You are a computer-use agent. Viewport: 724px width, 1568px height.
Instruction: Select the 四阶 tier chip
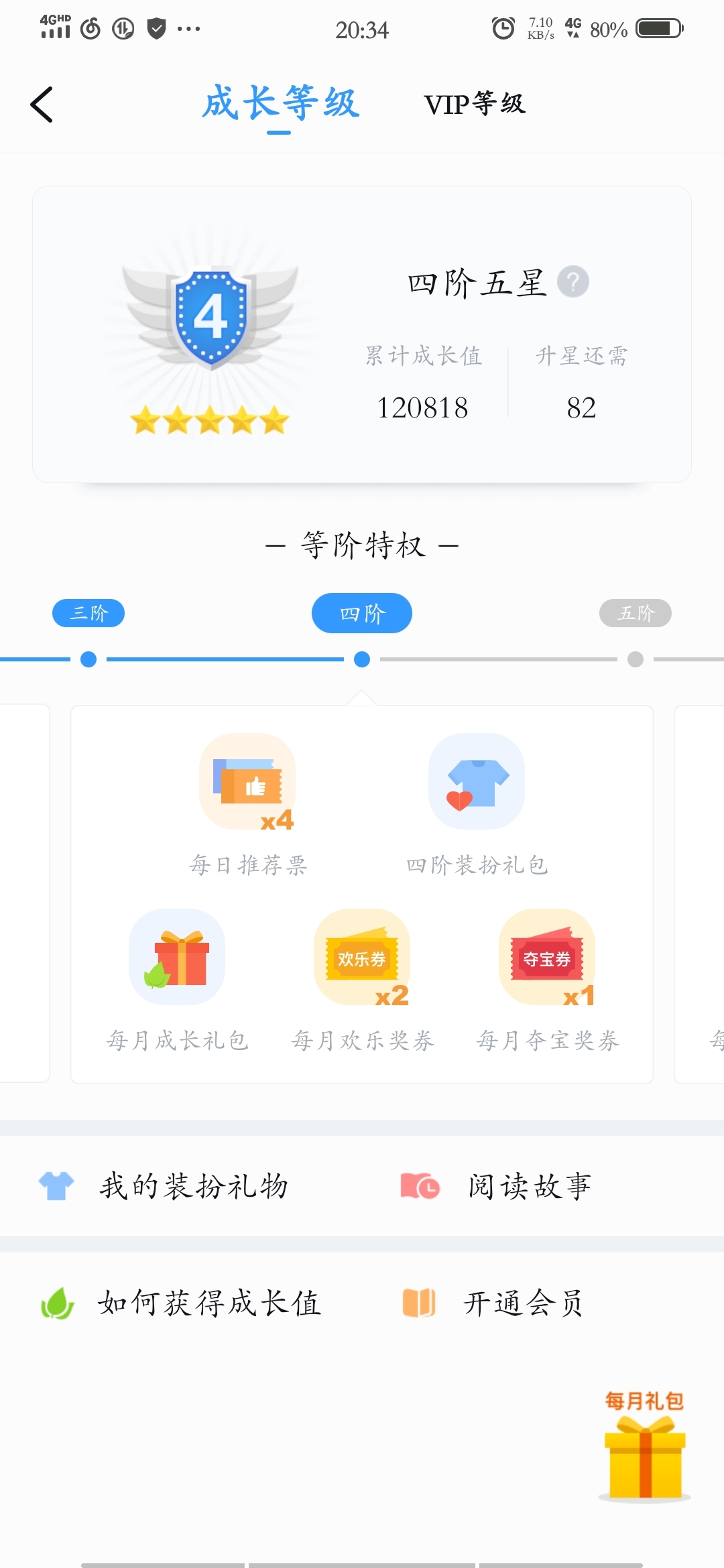pos(362,613)
